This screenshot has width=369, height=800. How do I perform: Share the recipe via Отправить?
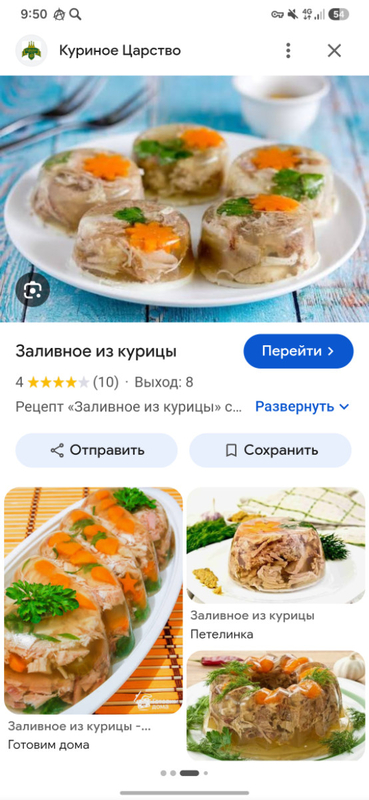tap(96, 451)
